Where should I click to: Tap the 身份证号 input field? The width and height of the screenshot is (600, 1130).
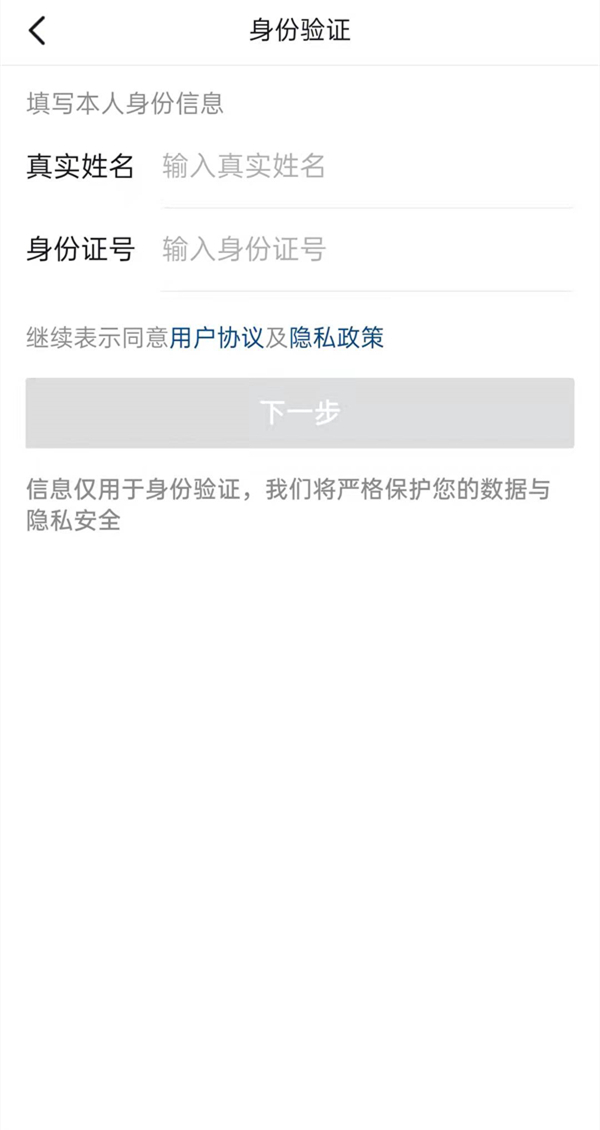point(365,250)
